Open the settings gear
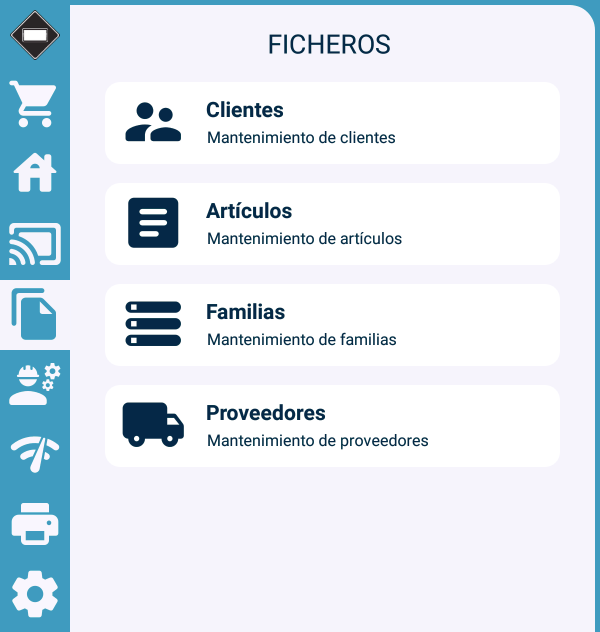The image size is (600, 632). click(x=34, y=595)
